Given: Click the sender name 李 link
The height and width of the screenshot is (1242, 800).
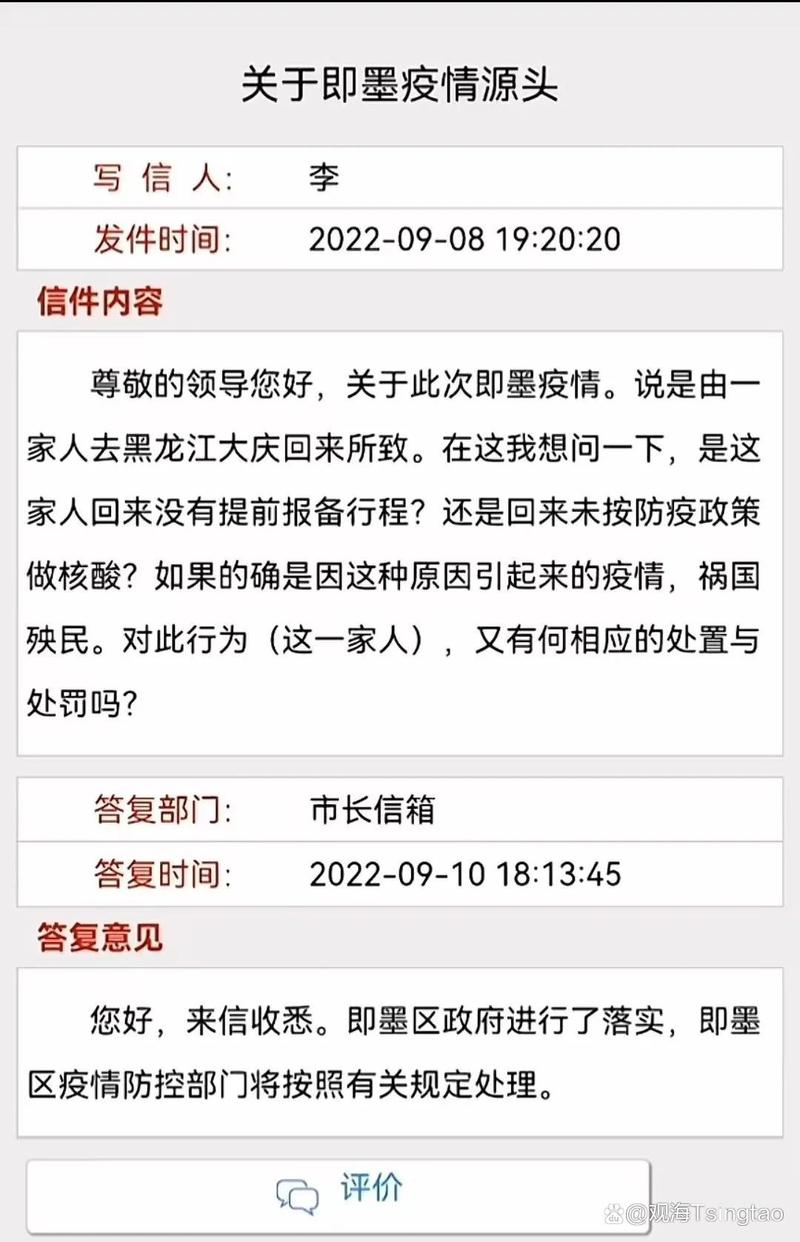Looking at the screenshot, I should (321, 177).
